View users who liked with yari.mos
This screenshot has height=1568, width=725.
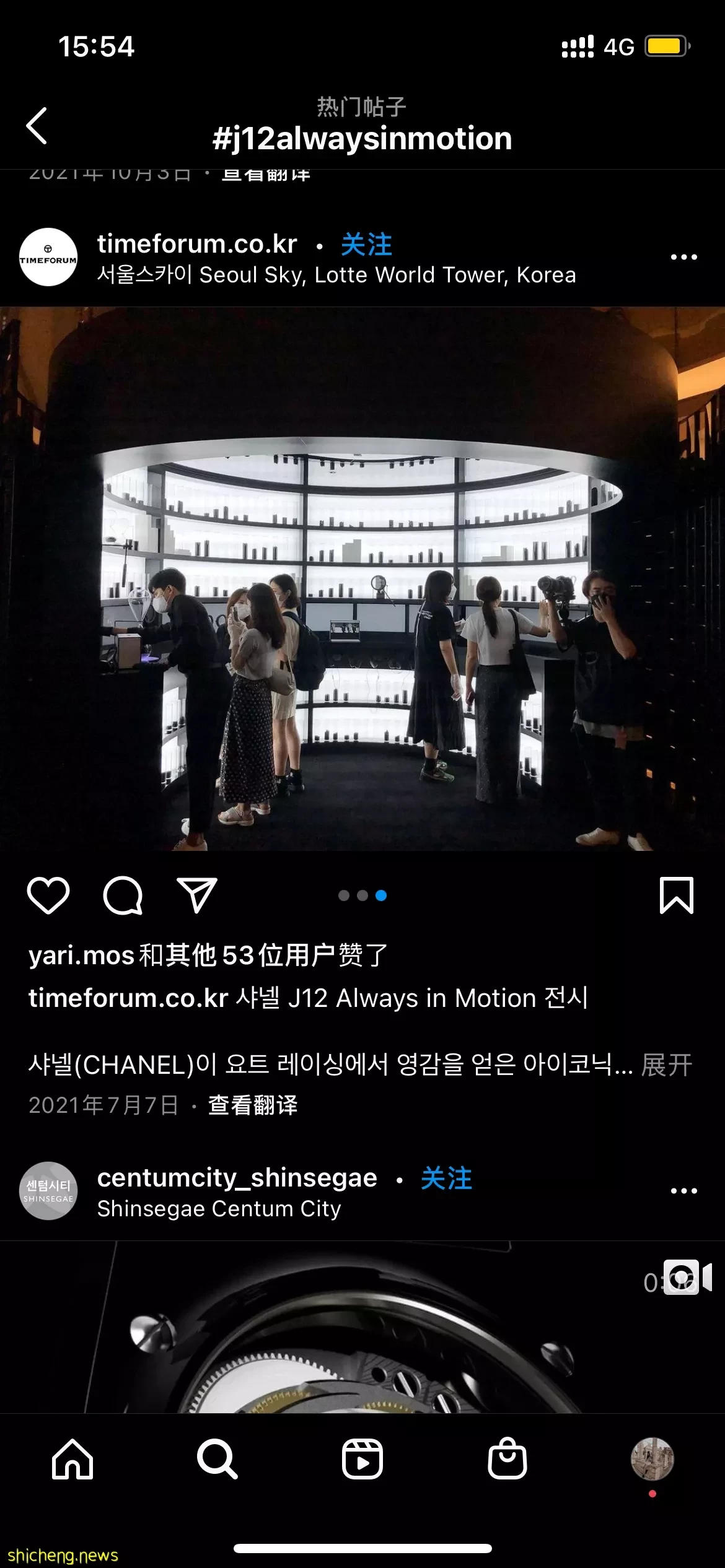(x=208, y=956)
